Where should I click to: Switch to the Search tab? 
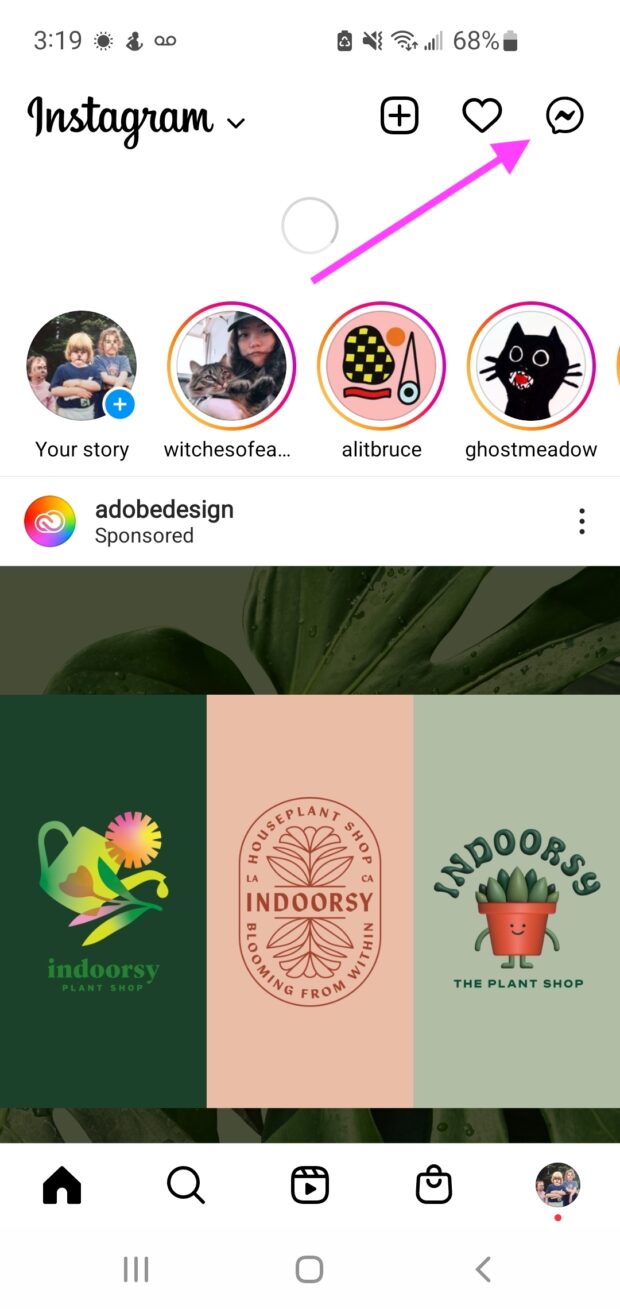coord(186,1186)
